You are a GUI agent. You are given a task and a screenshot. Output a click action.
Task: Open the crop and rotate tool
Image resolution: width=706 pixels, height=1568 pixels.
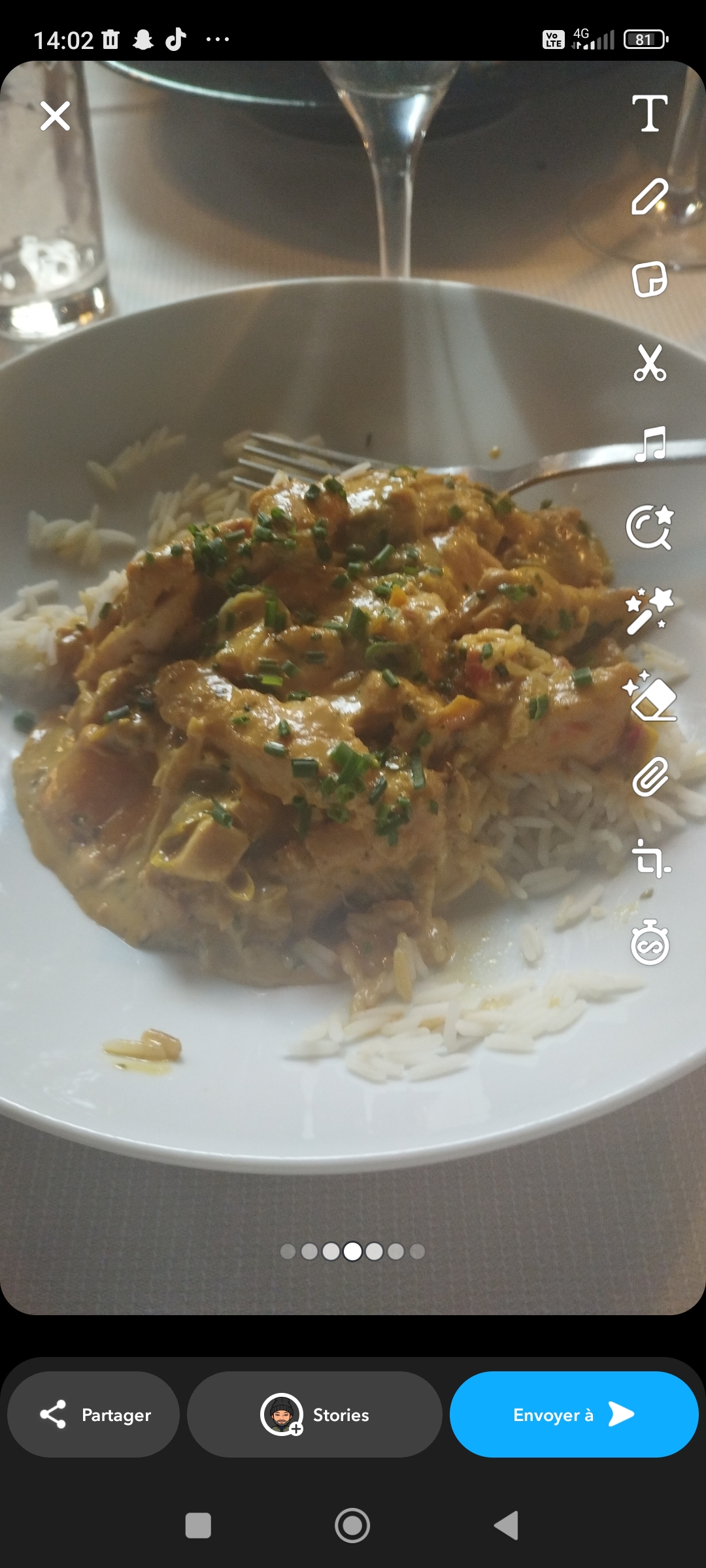point(650,859)
